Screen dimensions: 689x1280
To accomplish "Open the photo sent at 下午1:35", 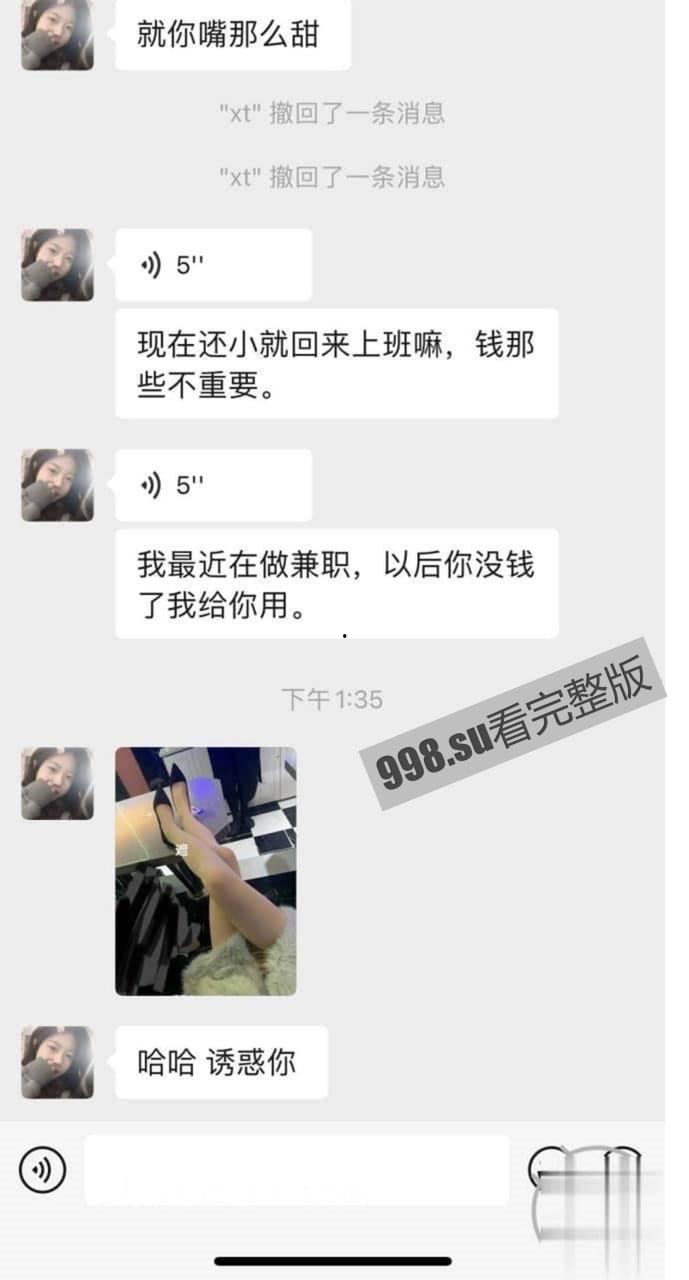I will point(205,871).
